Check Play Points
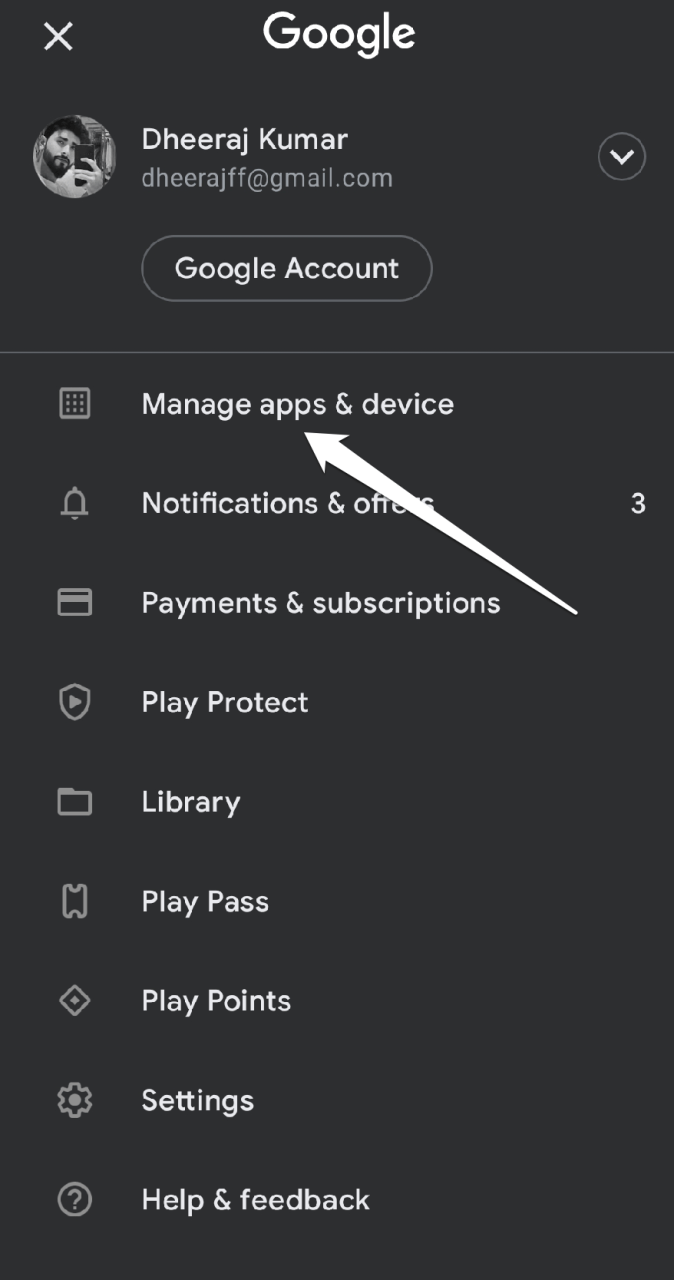674x1280 pixels. [216, 1001]
